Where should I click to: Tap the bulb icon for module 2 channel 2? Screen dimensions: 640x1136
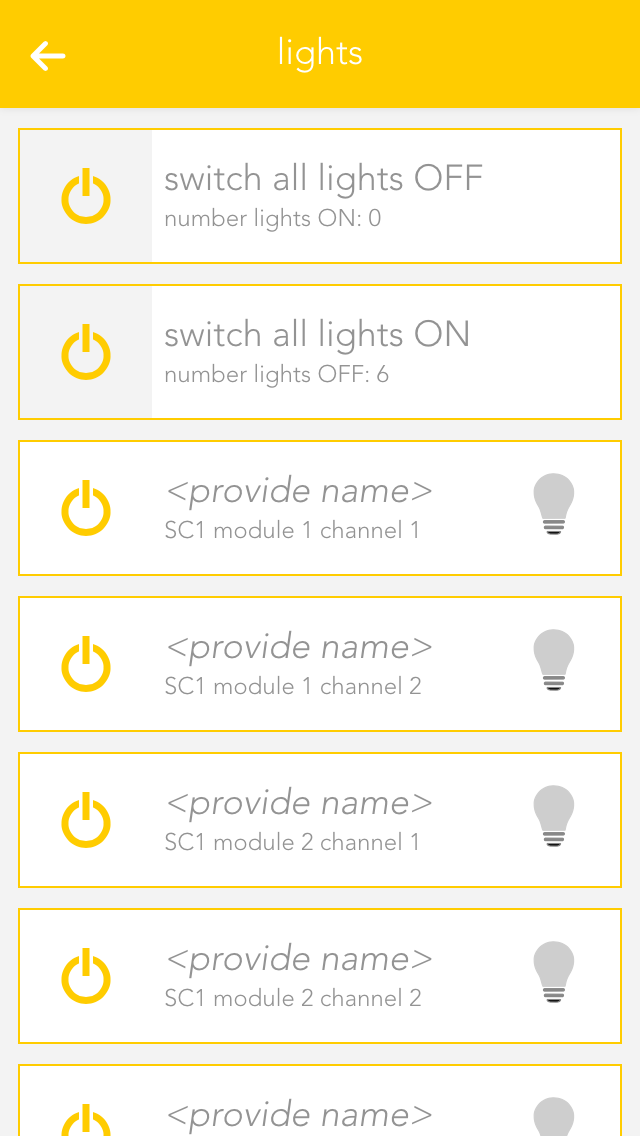[554, 973]
